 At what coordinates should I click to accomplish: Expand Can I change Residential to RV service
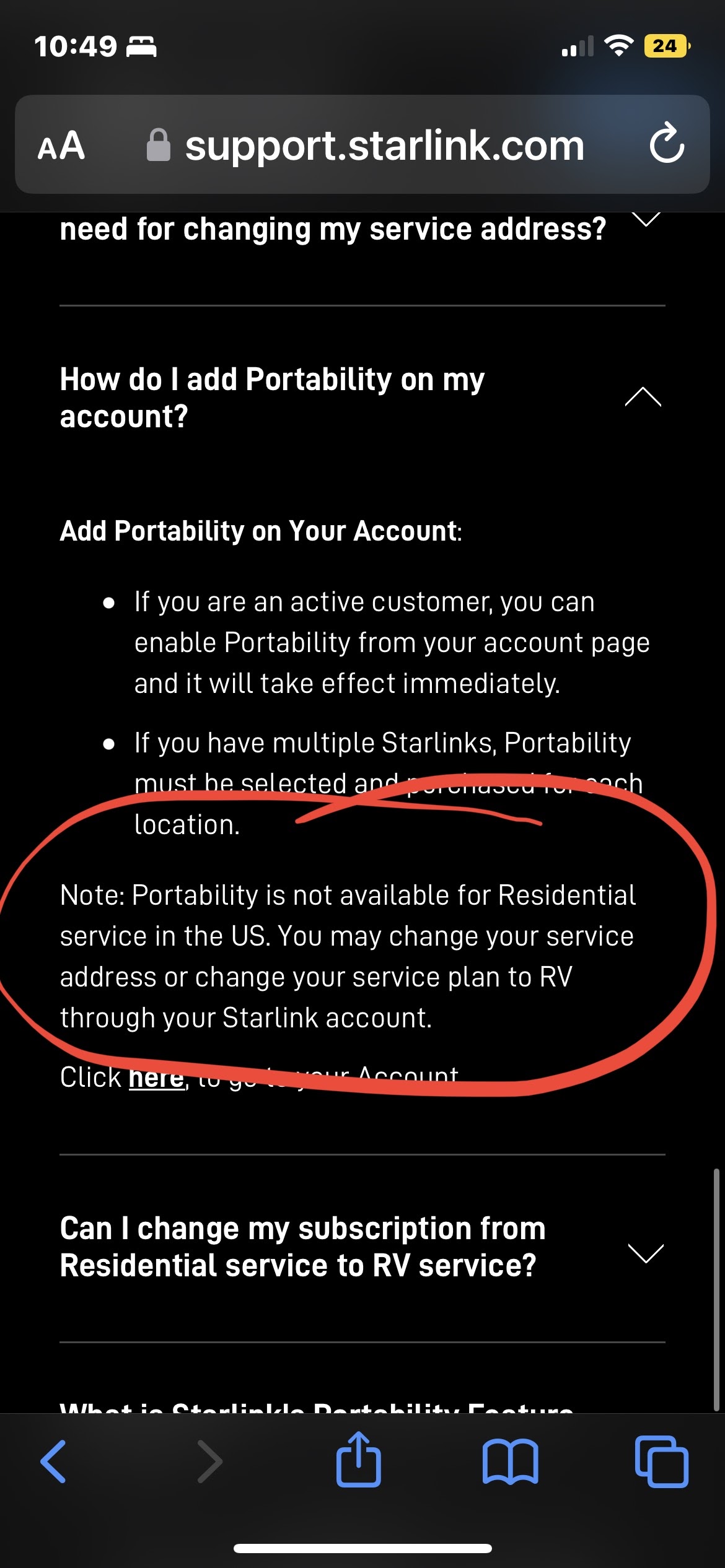click(645, 1248)
